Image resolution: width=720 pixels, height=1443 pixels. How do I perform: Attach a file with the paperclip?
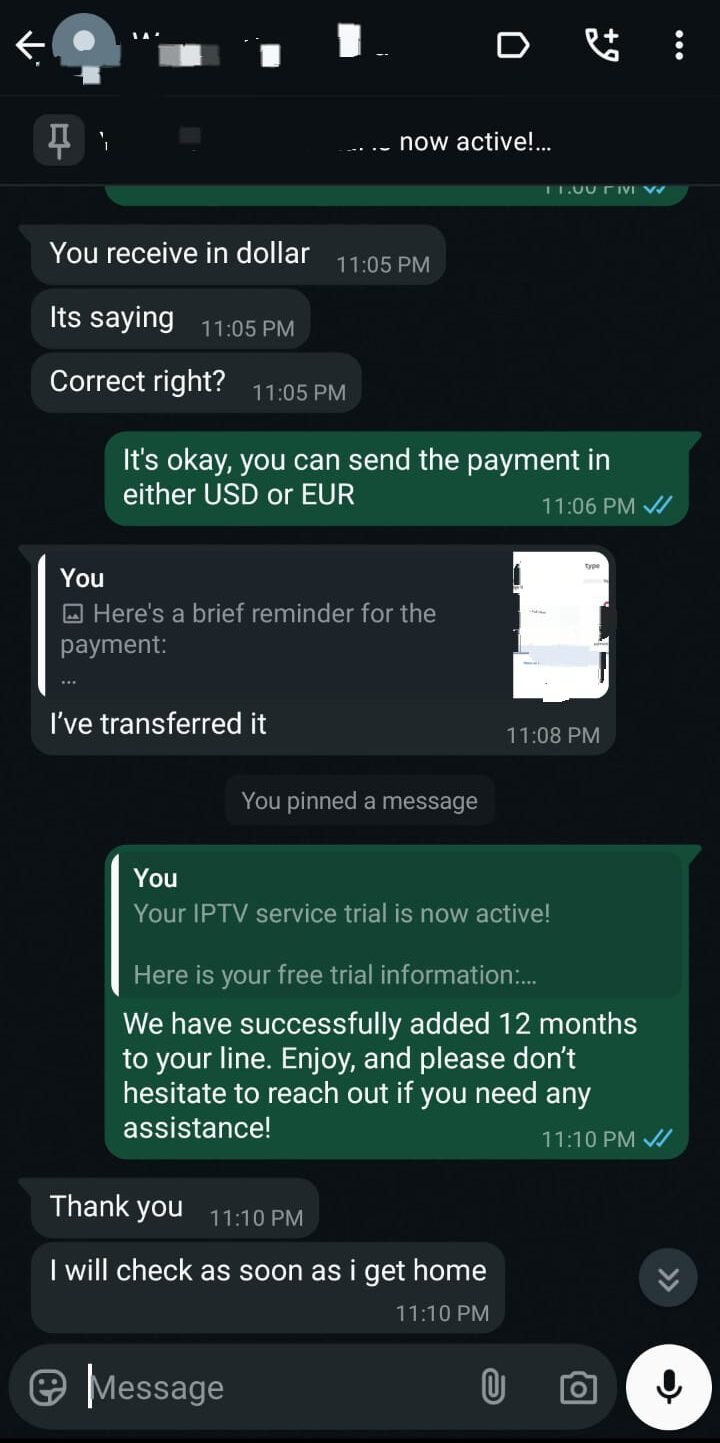493,1387
